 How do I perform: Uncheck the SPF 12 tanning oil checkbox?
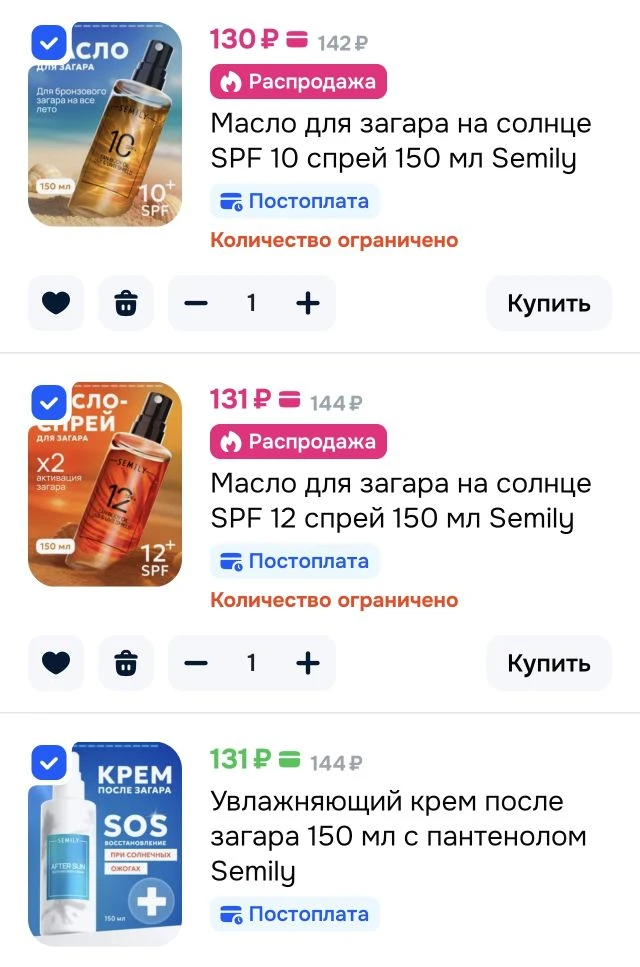coord(49,403)
